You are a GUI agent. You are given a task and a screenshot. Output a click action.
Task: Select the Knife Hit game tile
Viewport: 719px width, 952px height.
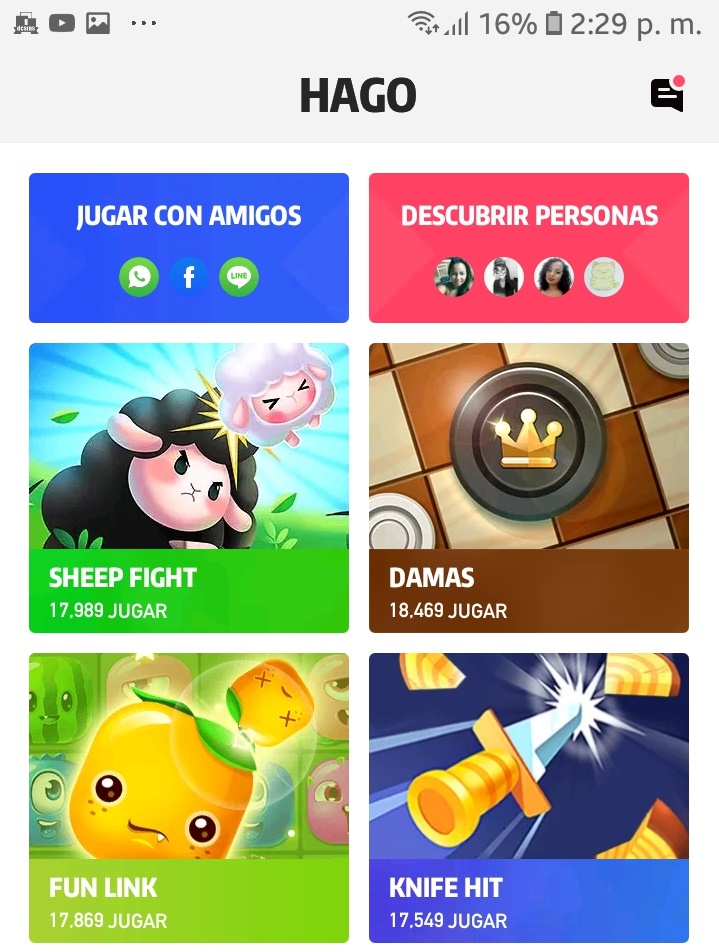point(528,797)
